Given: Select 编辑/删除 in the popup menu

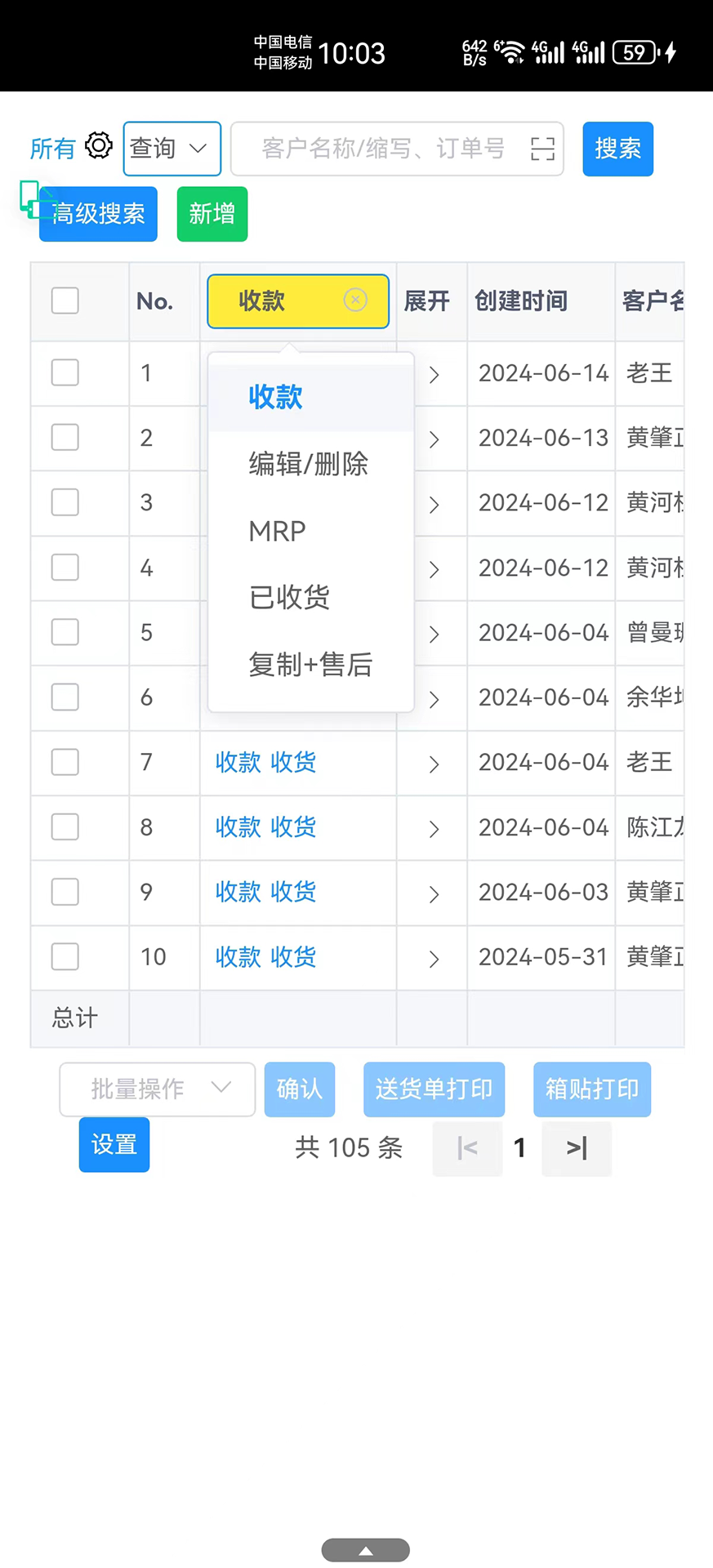Looking at the screenshot, I should 308,464.
